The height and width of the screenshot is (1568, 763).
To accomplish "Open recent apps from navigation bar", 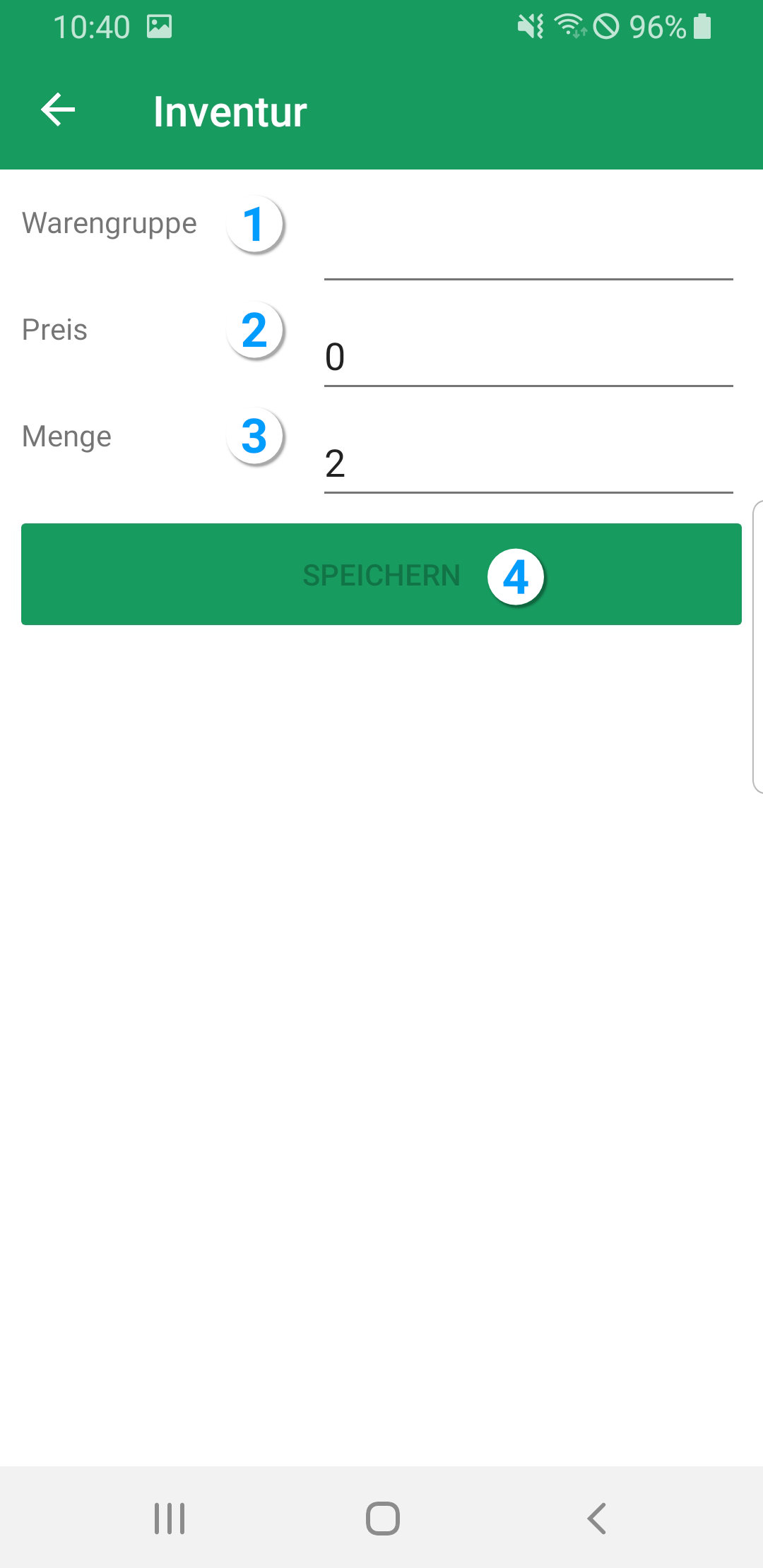I will click(170, 1518).
